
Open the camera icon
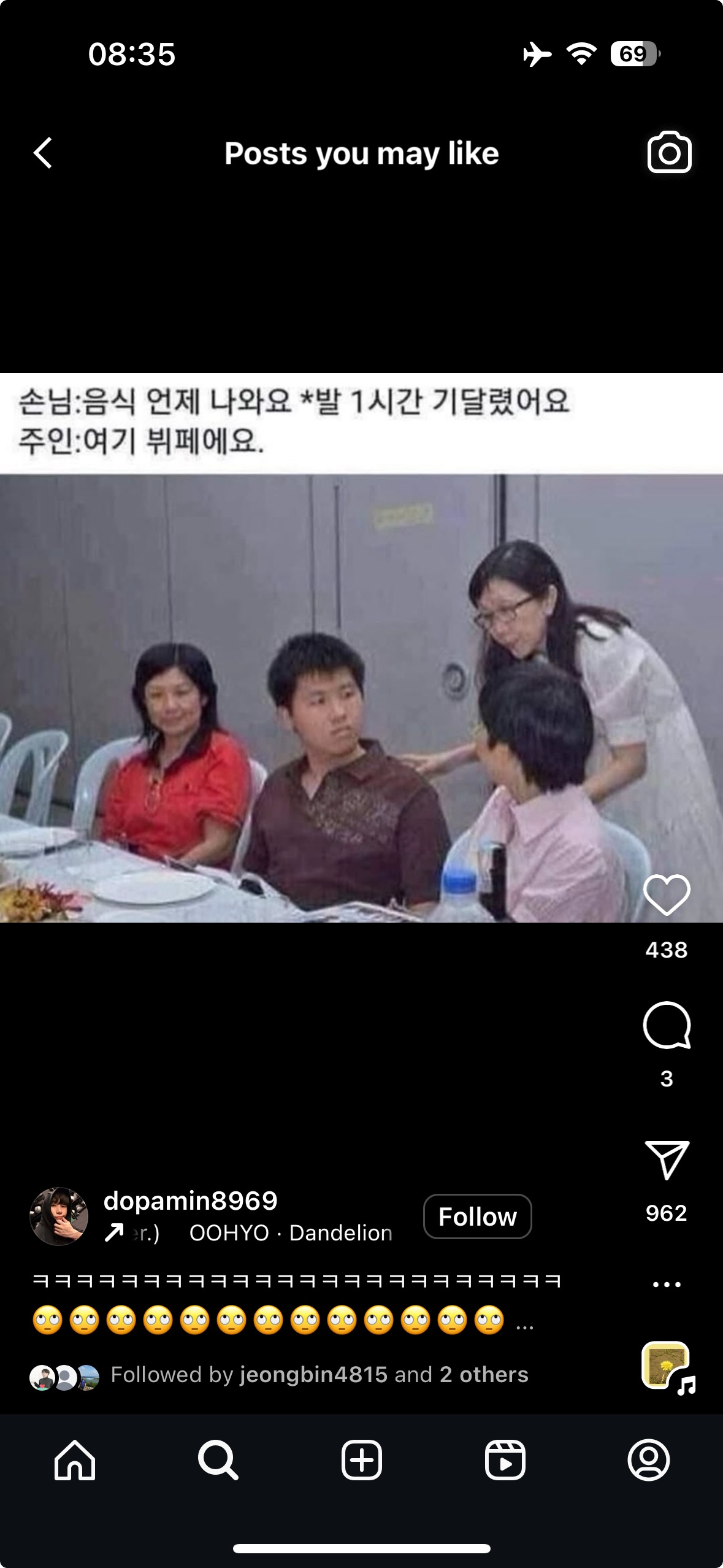pyautogui.click(x=669, y=152)
